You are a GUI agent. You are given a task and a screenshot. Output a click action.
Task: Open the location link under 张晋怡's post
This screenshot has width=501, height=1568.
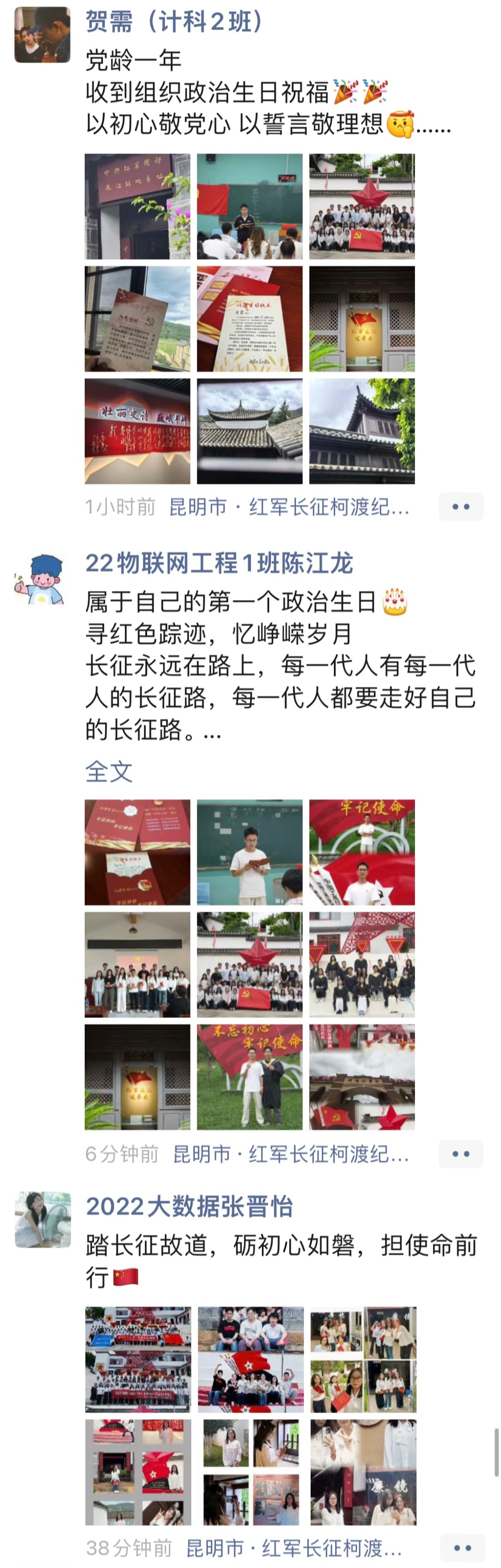click(x=293, y=1548)
